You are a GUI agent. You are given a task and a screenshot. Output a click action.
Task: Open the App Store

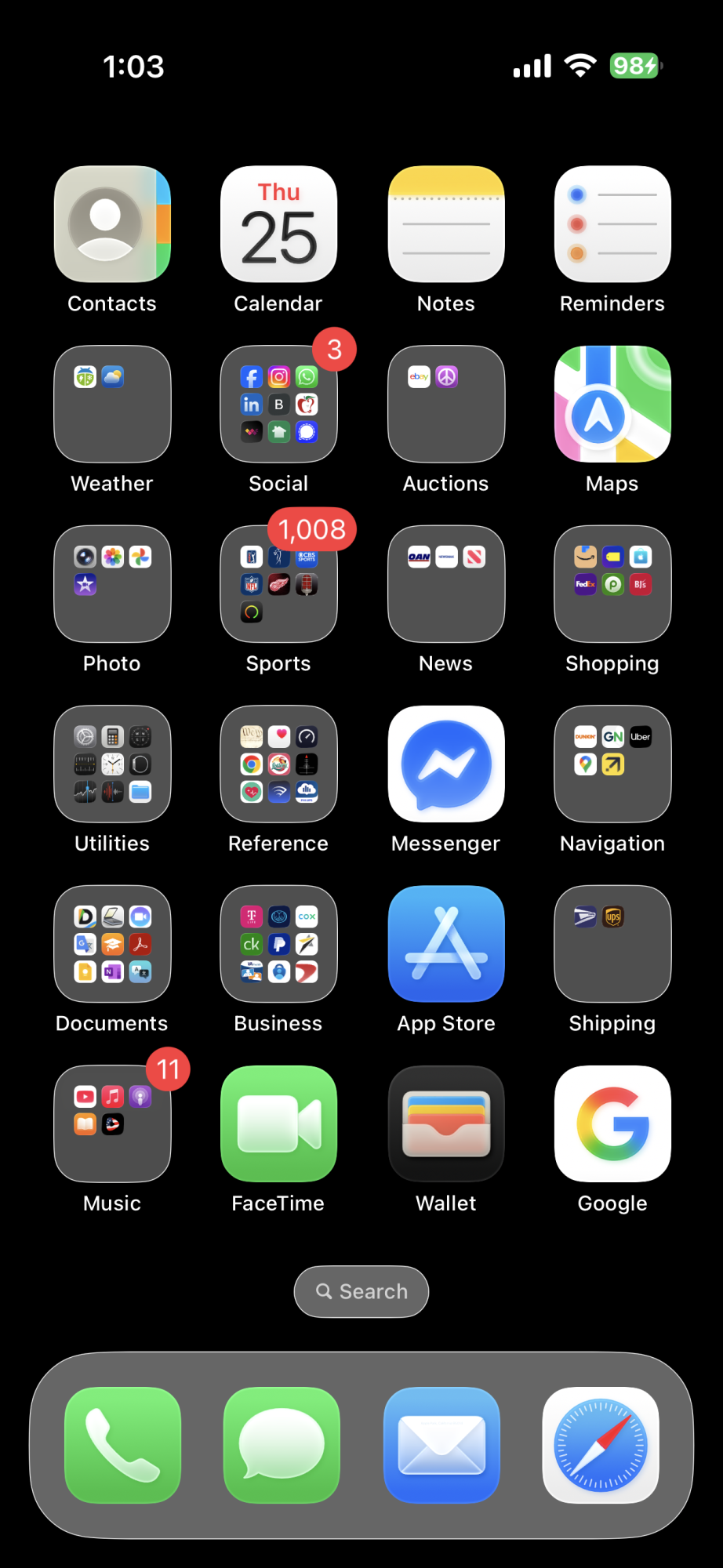445,944
